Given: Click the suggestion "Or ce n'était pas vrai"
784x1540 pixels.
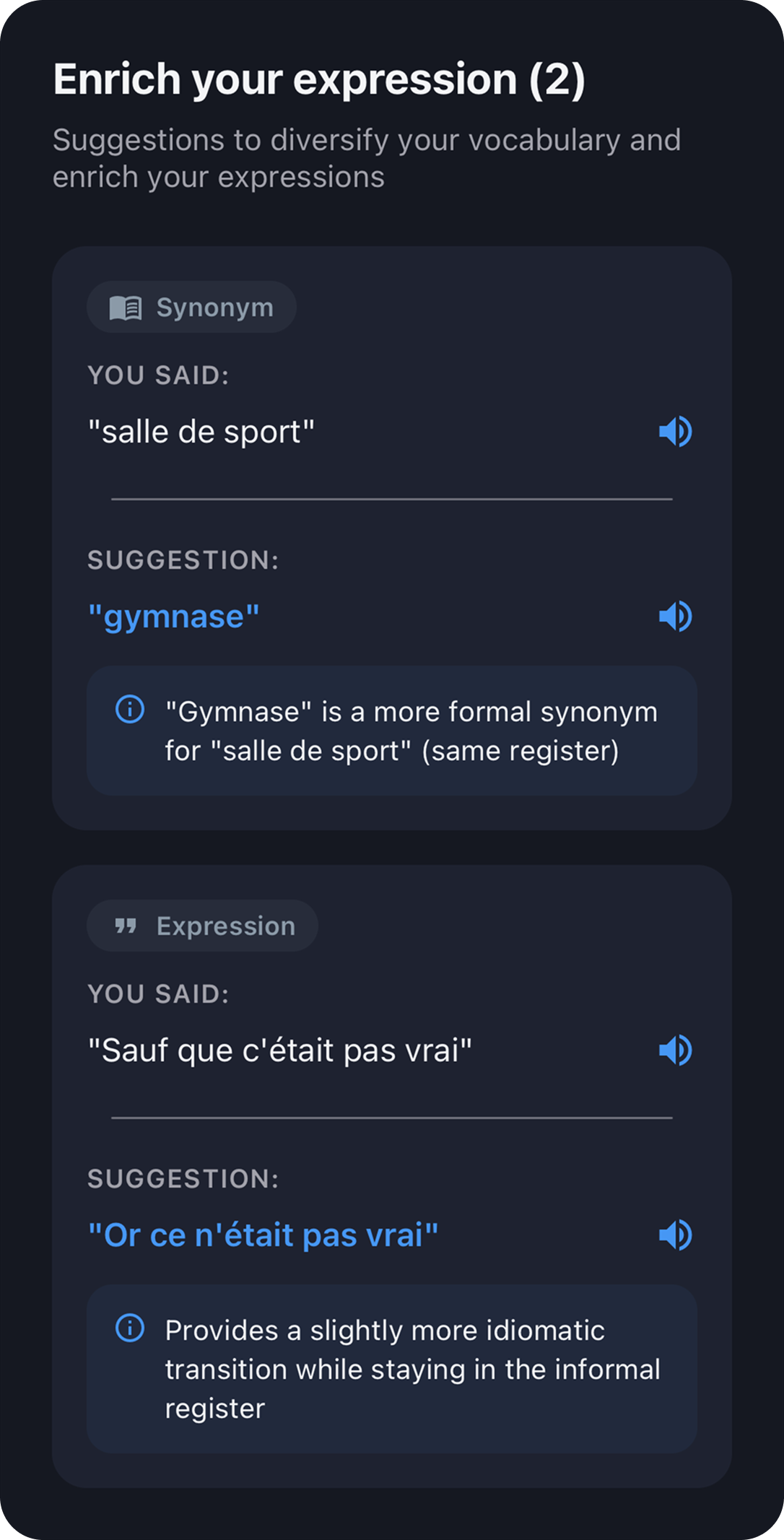Looking at the screenshot, I should click(263, 1235).
